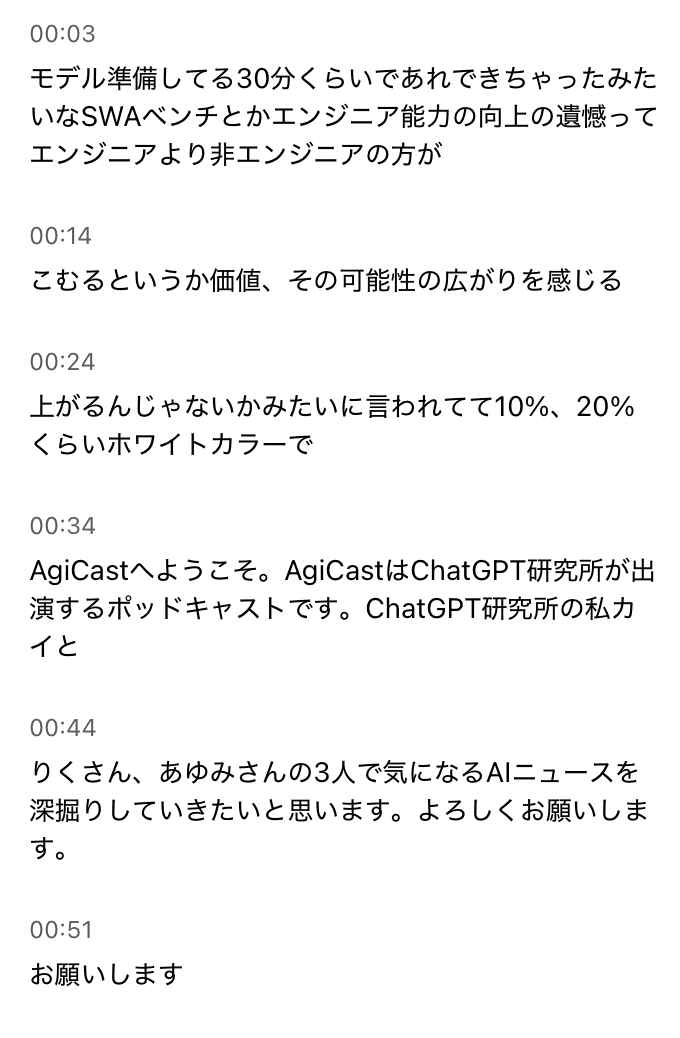This screenshot has width=680, height=1038.
Task: Select the 00:44 transcript segment
Action: click(62, 727)
